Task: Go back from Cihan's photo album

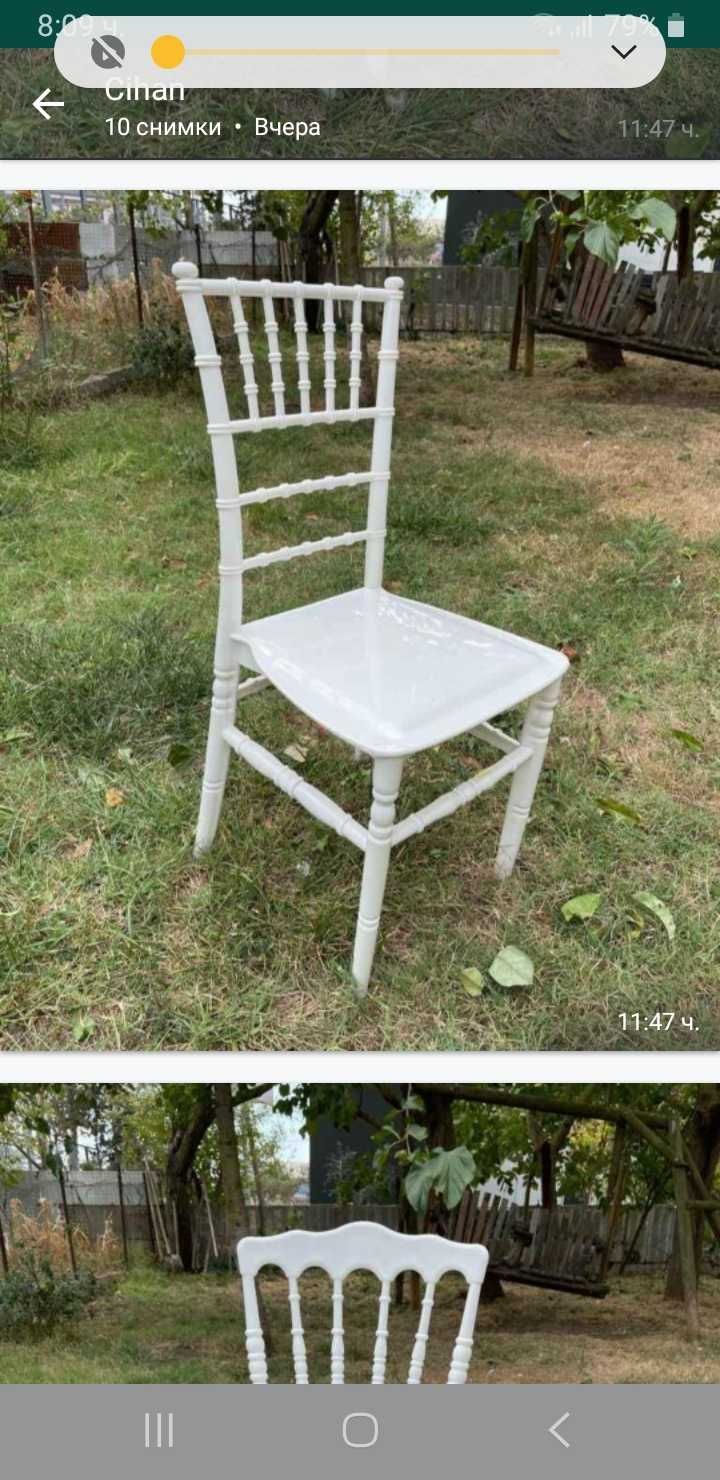Action: tap(47, 104)
